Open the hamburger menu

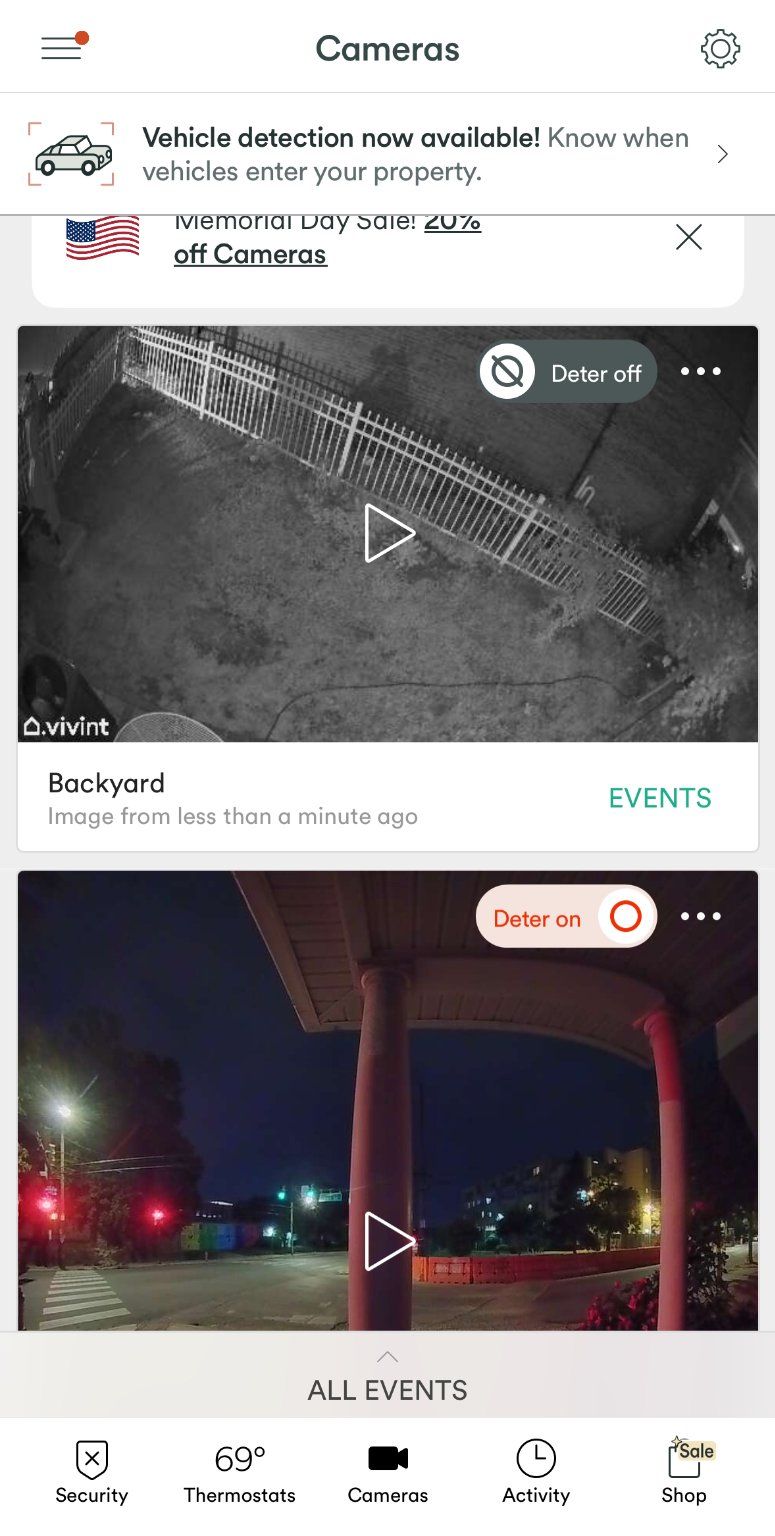(x=62, y=48)
